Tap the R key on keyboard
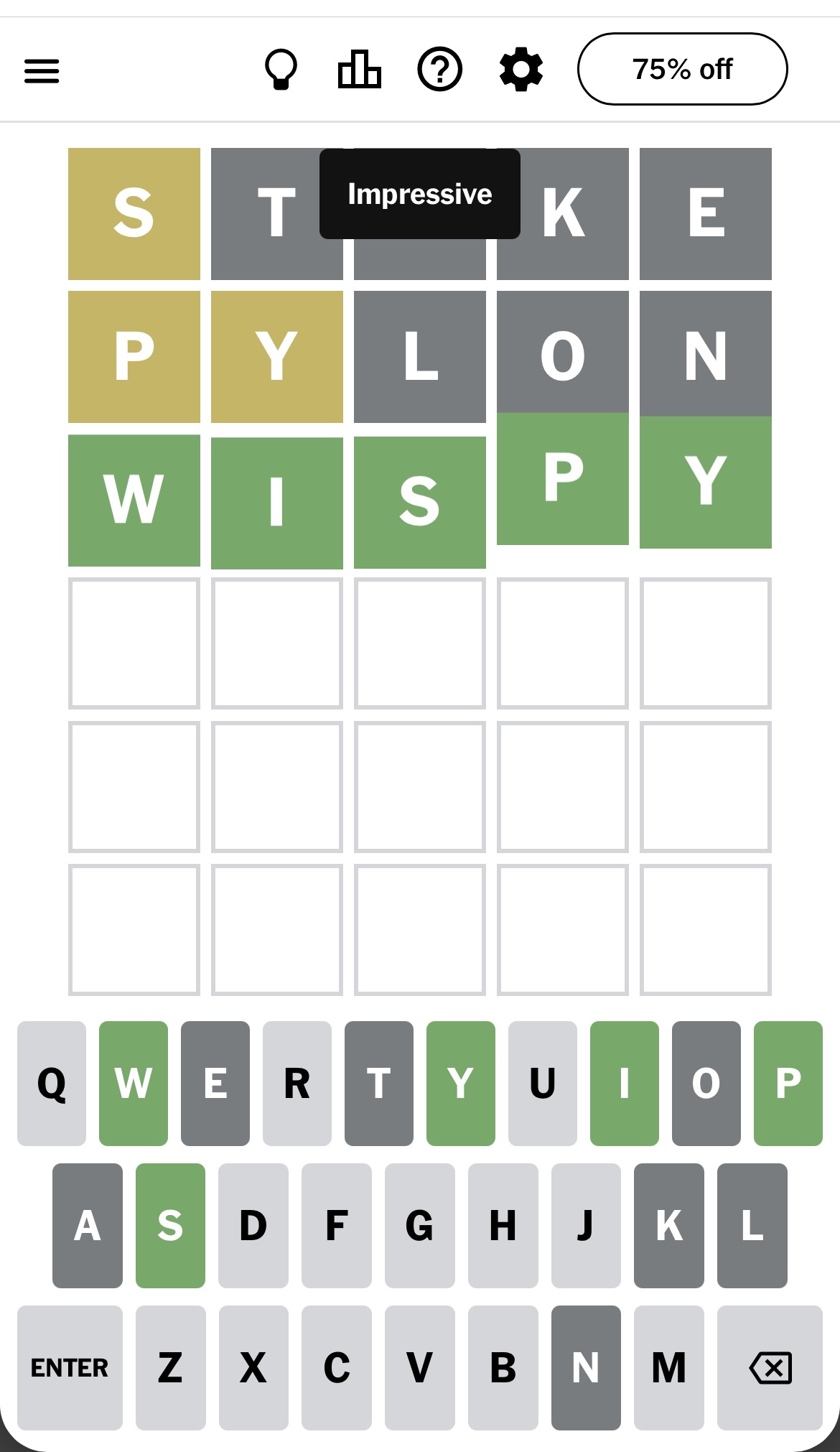Image resolution: width=840 pixels, height=1452 pixels. (x=297, y=1083)
